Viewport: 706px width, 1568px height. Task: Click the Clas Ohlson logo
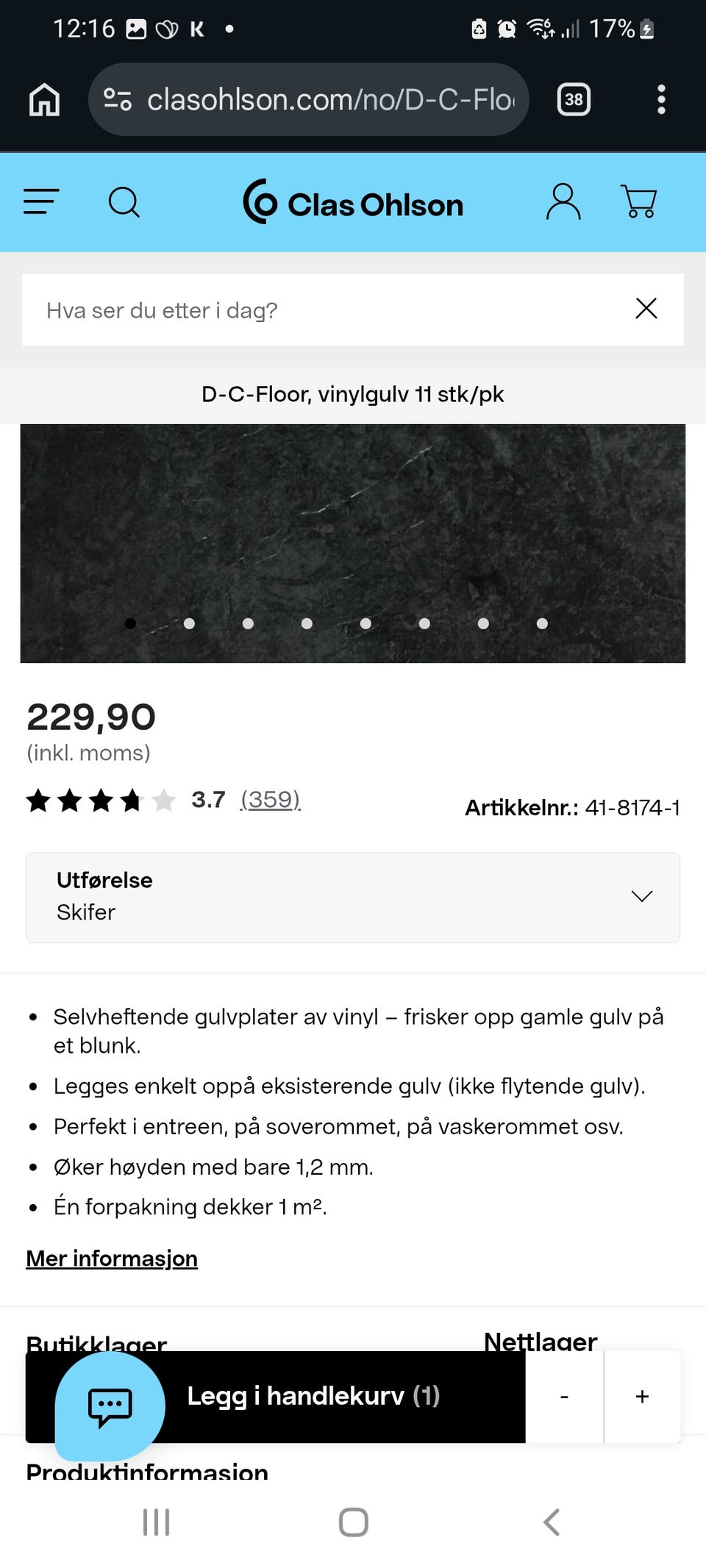(x=353, y=204)
